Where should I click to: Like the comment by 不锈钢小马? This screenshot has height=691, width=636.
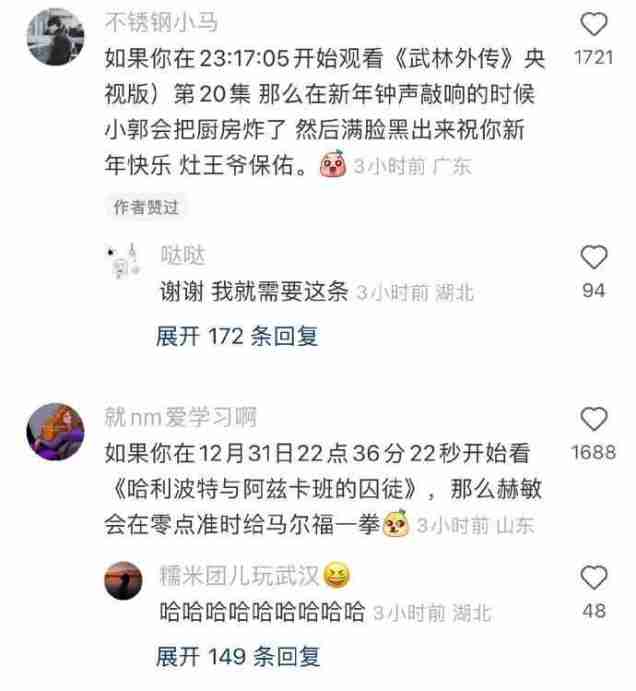point(593,25)
